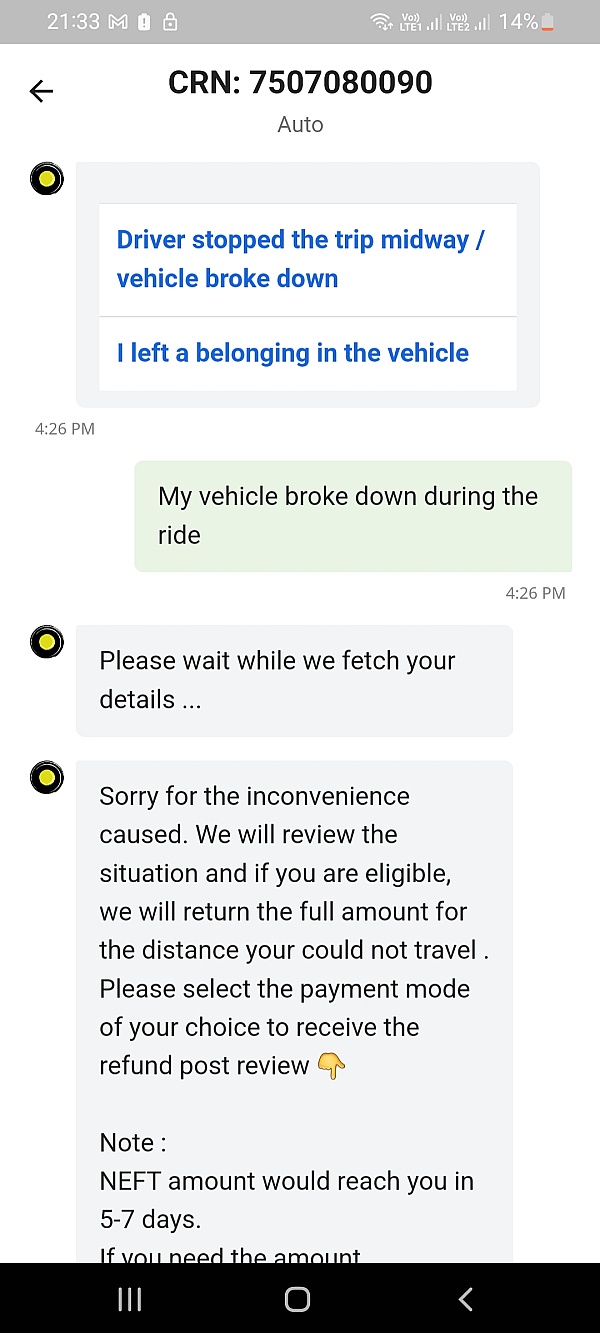
Task: Tap the system home button
Action: tap(298, 1298)
